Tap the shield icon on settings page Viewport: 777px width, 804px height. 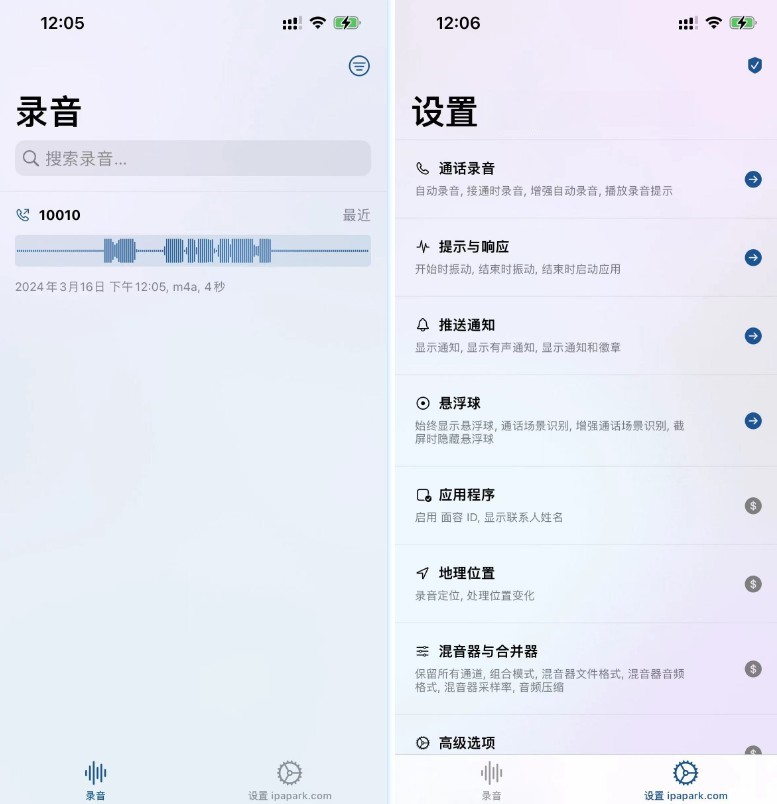(755, 65)
